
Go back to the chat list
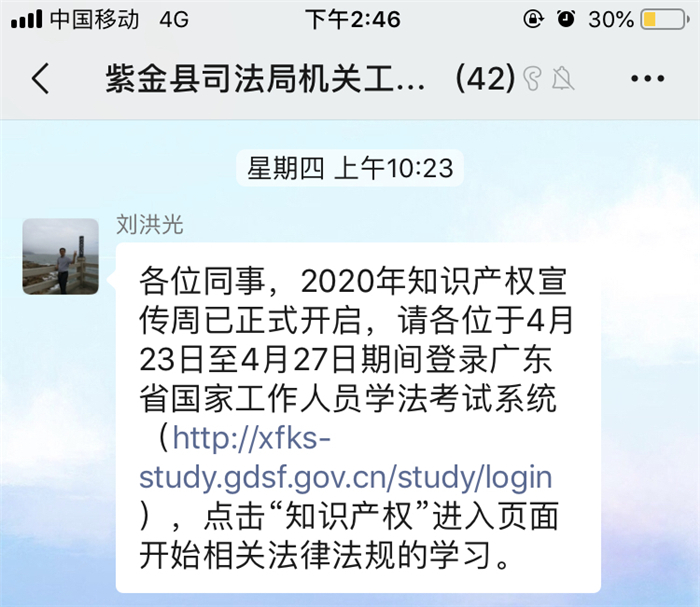pos(40,78)
